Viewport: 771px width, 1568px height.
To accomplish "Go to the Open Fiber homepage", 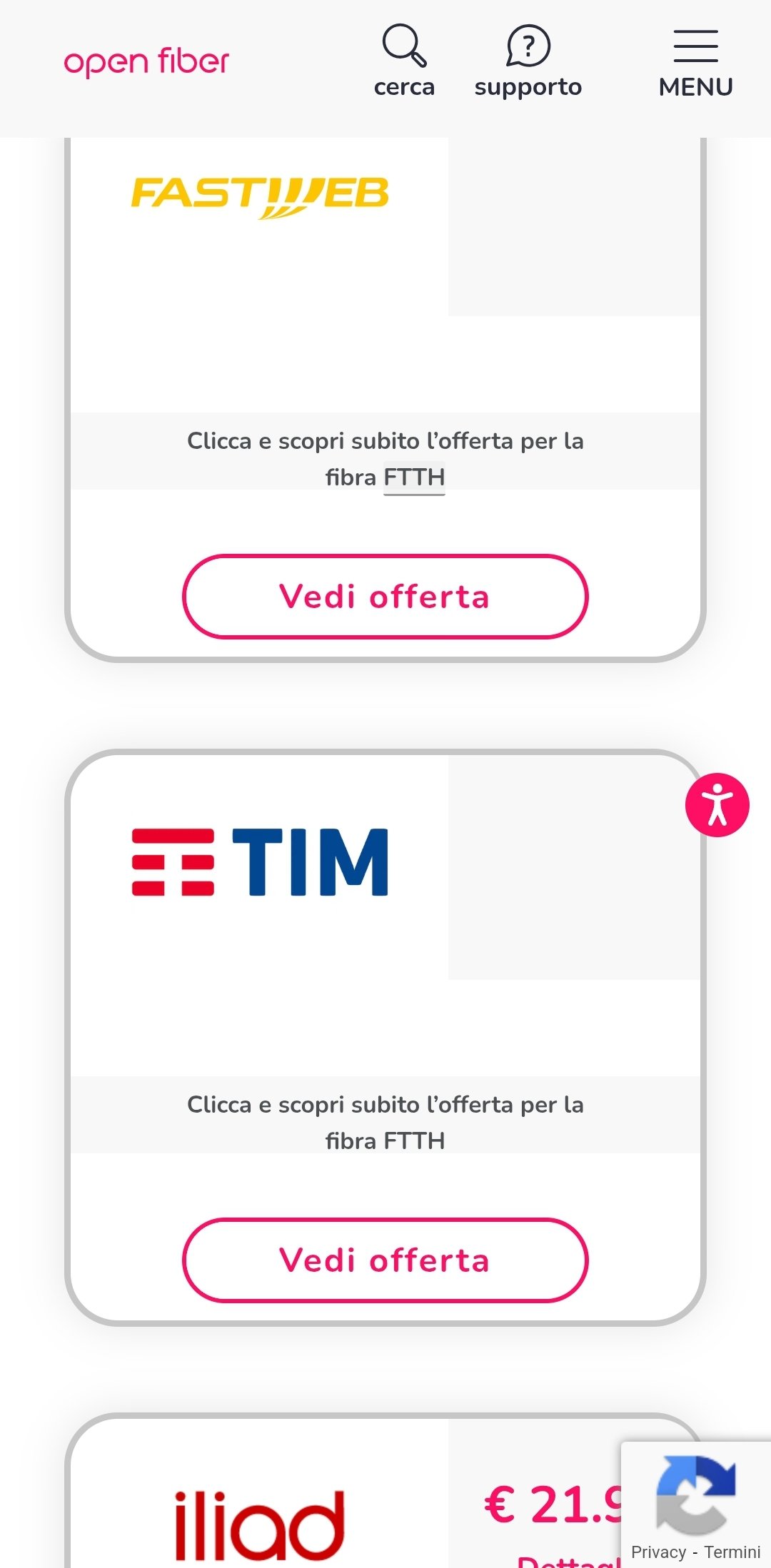I will [146, 62].
